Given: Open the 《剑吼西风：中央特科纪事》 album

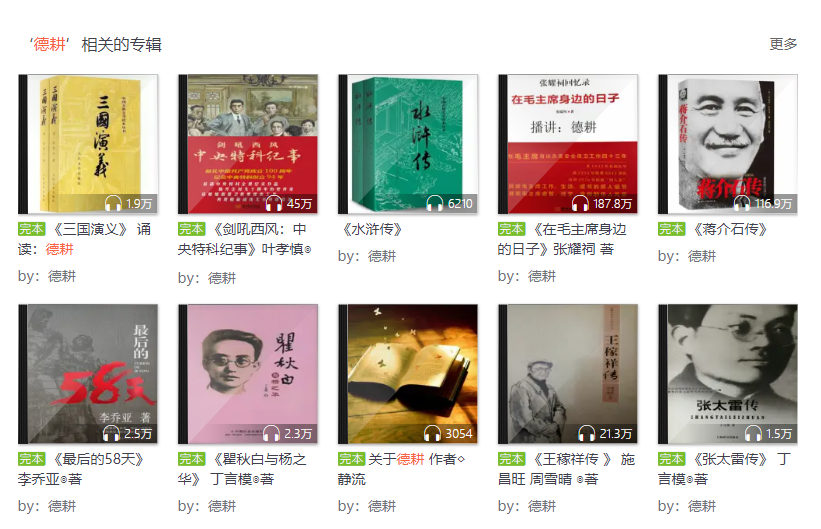Looking at the screenshot, I should [248, 144].
